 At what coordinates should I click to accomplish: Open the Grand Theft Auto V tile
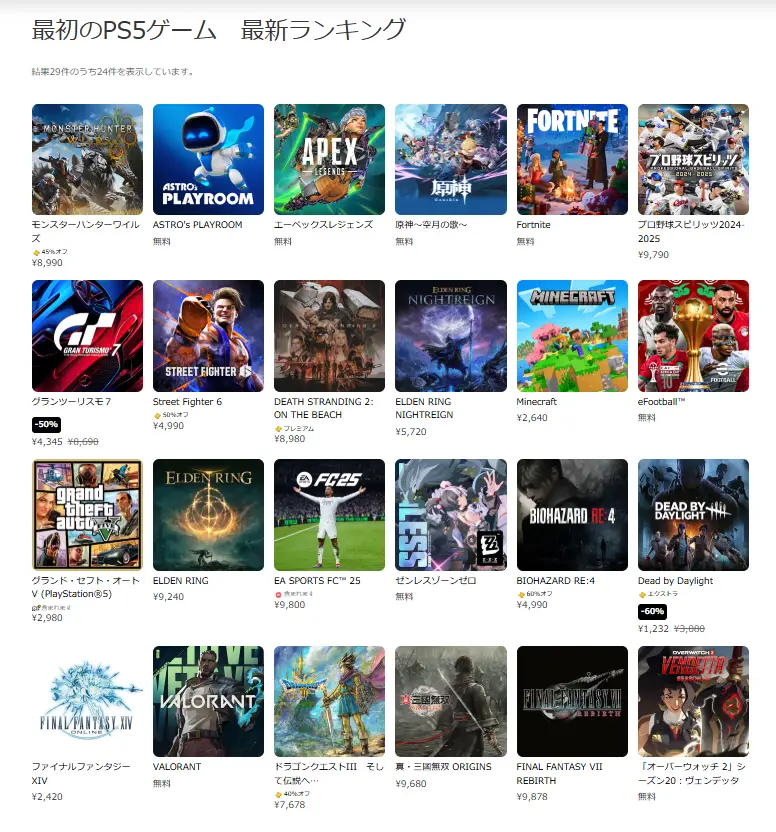(x=87, y=515)
